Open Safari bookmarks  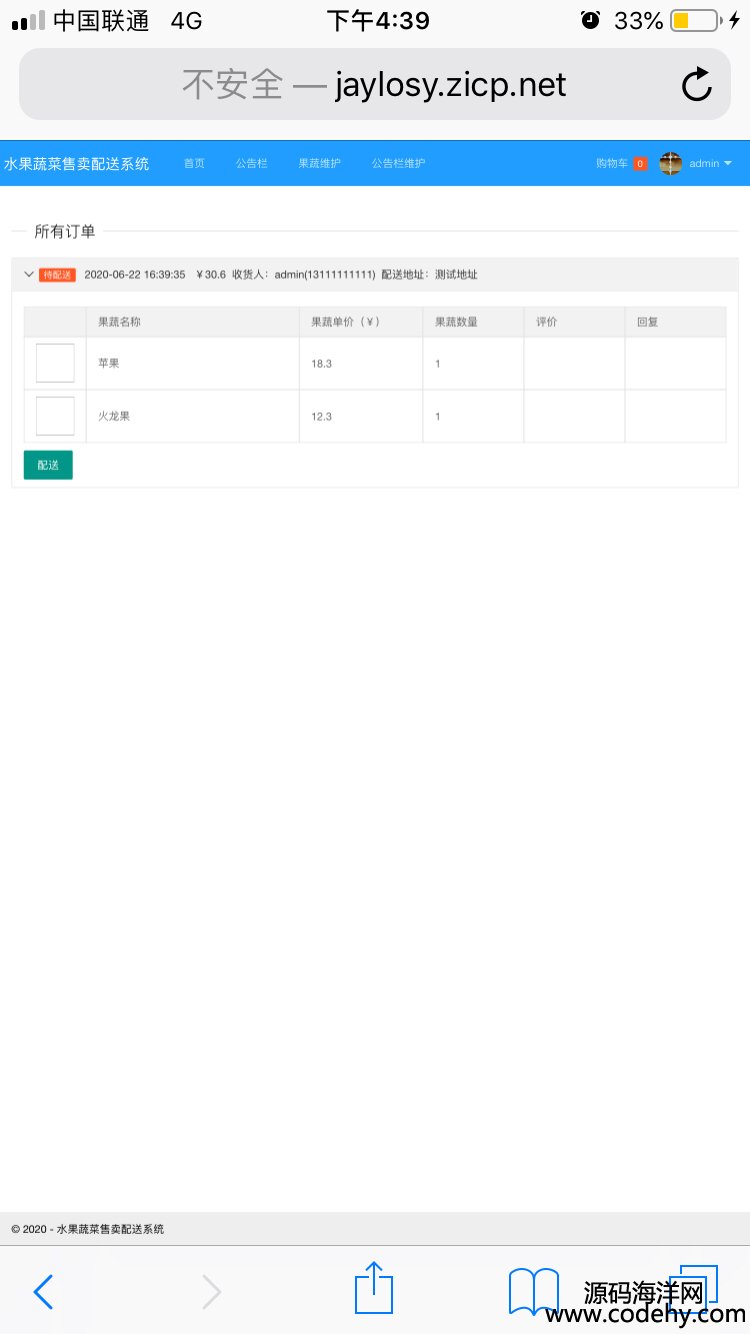coord(534,1291)
